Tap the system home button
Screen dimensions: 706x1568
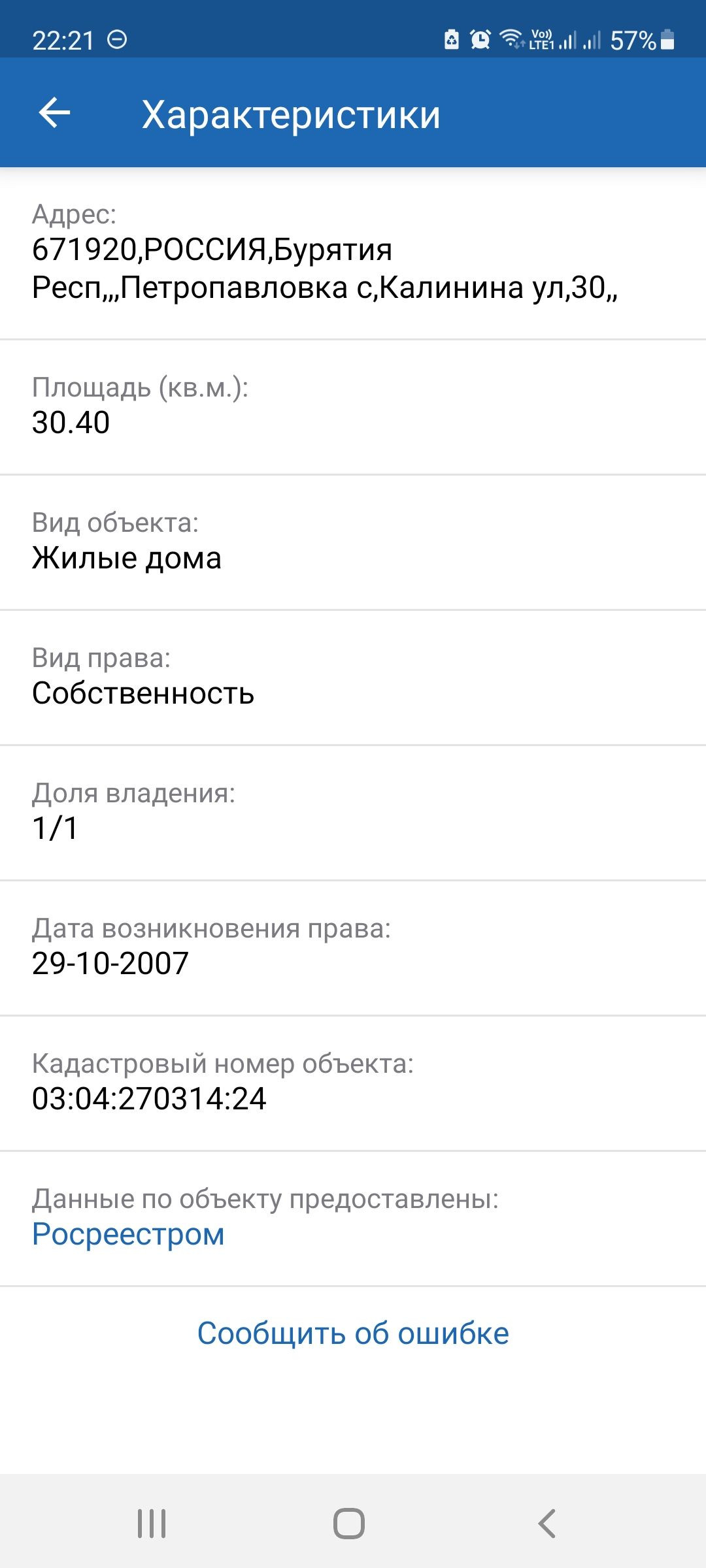coord(349,1524)
